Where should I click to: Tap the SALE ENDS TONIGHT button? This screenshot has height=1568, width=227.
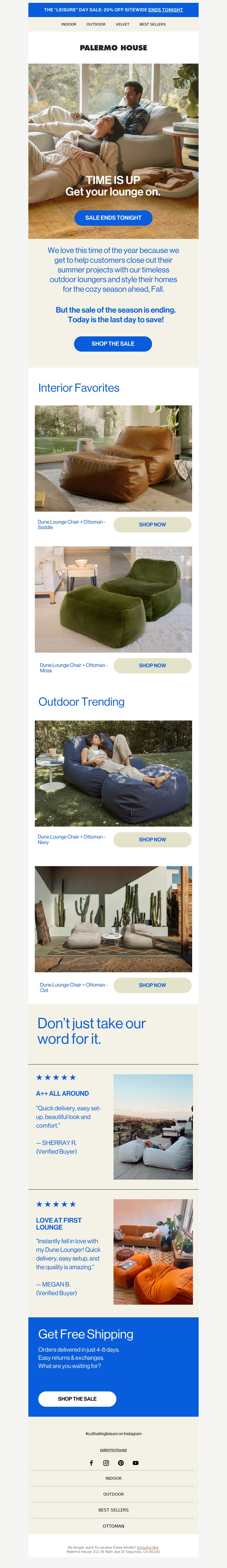(x=113, y=217)
